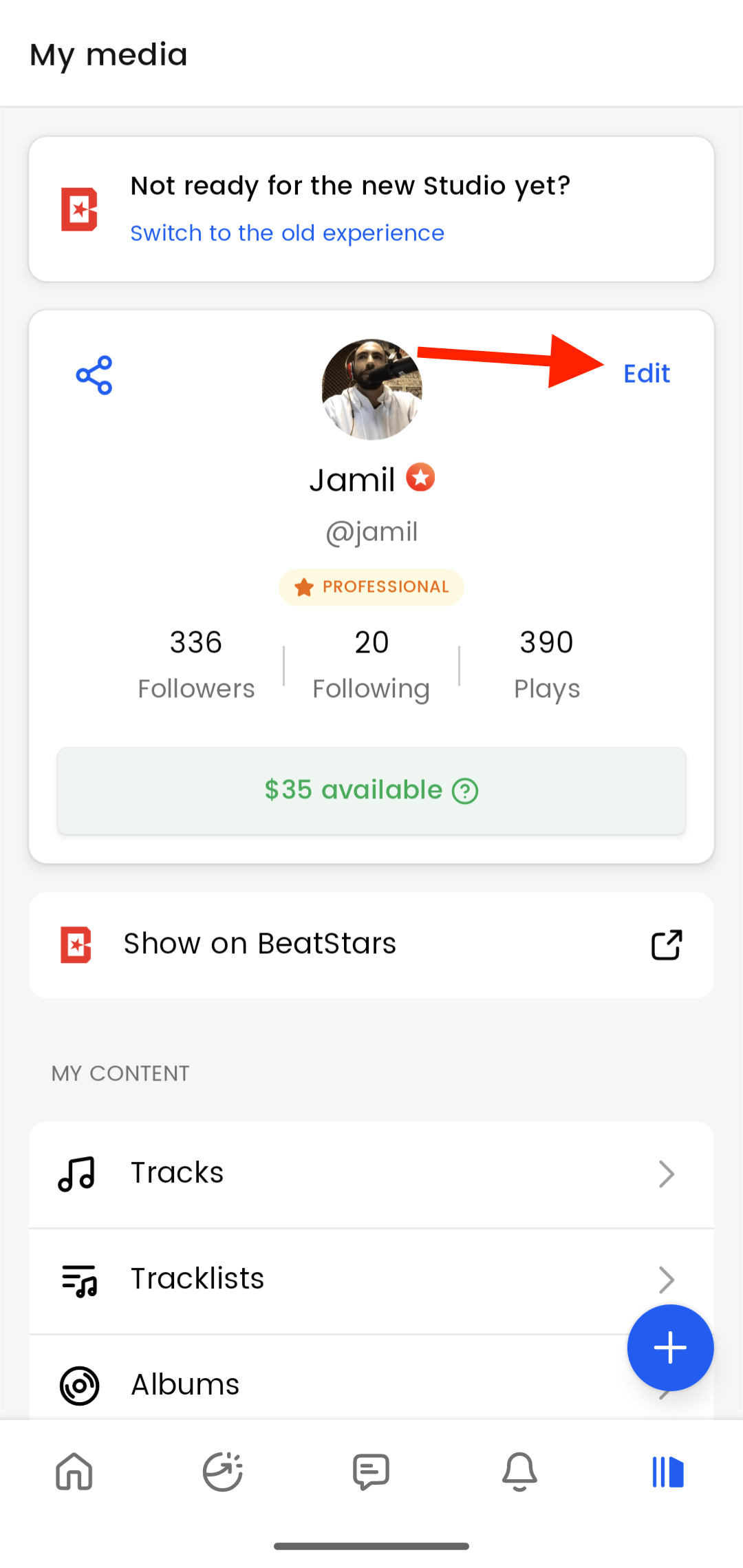Select the My media library tab

(x=668, y=1472)
